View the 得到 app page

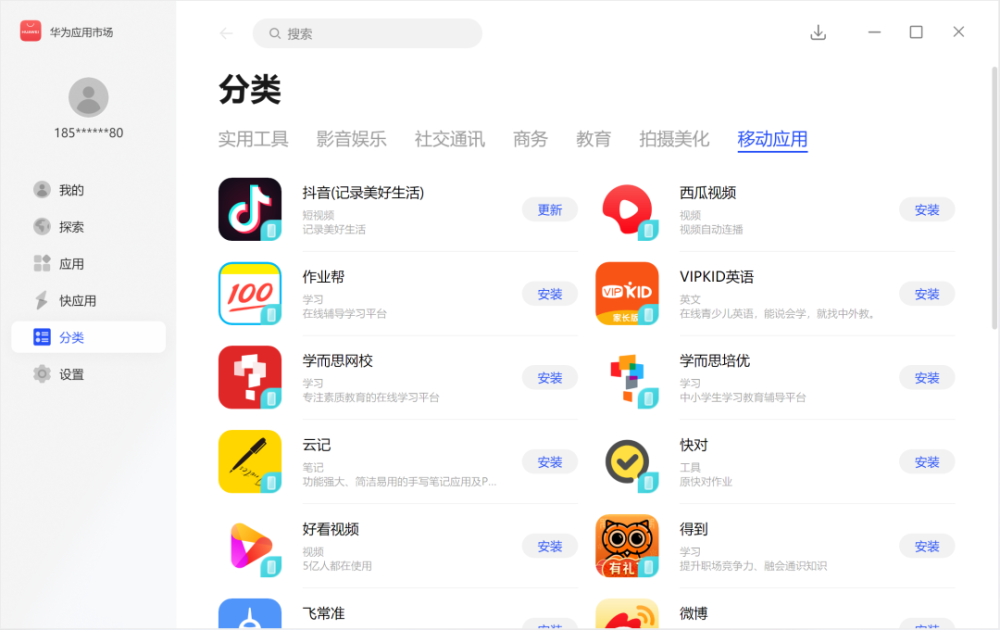[x=694, y=529]
